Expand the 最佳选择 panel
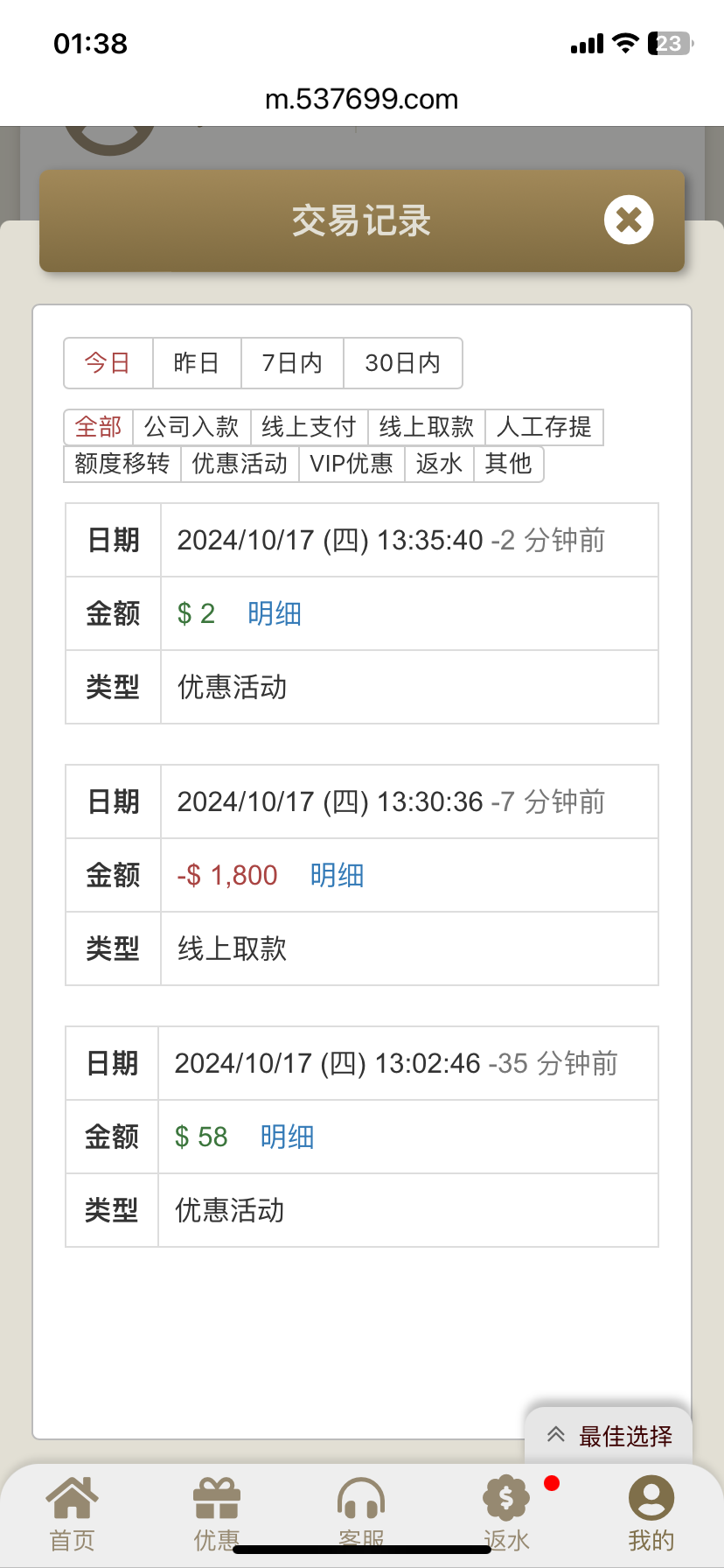The height and width of the screenshot is (1568, 724). (x=609, y=1436)
